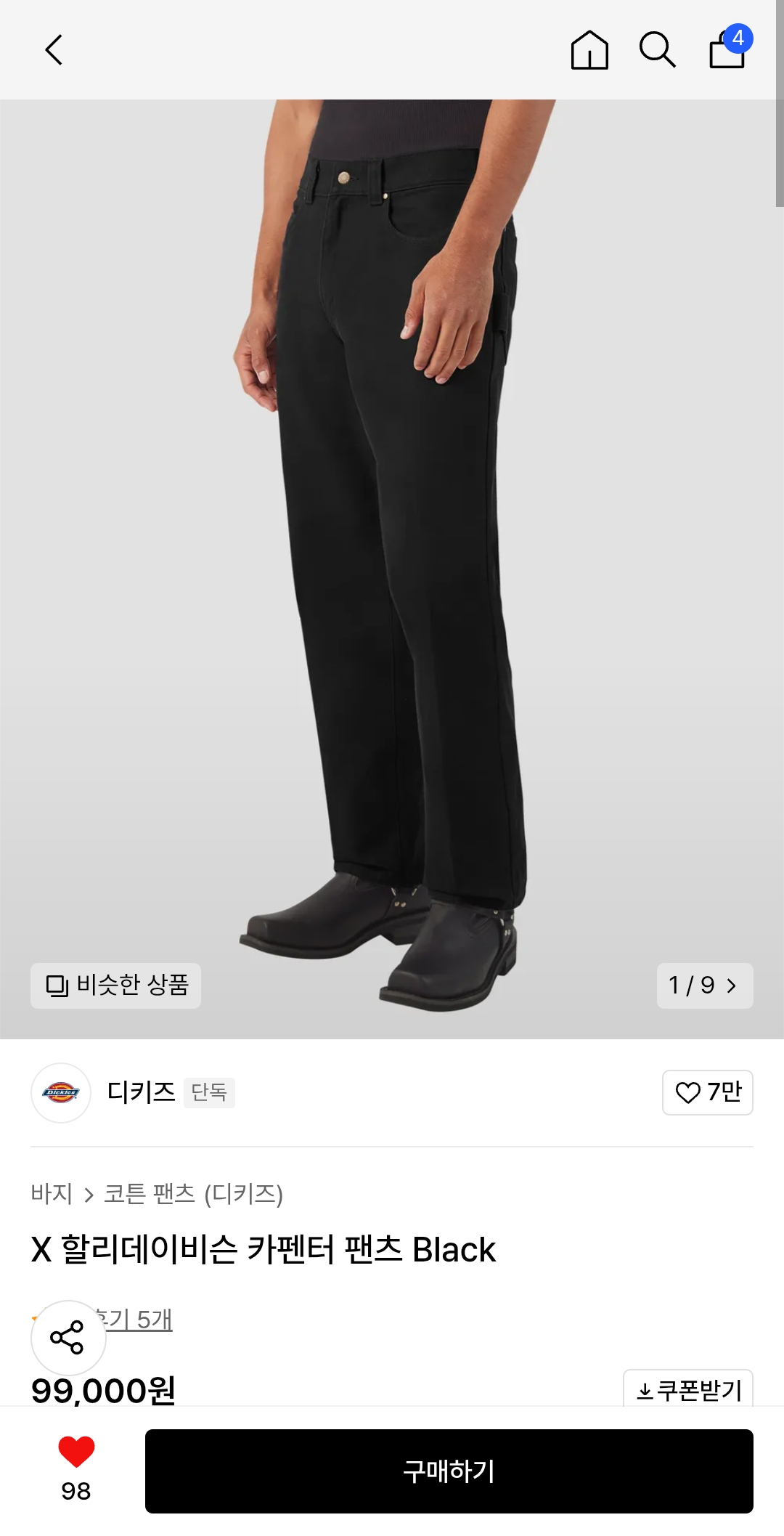
Task: Open the search magnifier
Action: click(657, 50)
